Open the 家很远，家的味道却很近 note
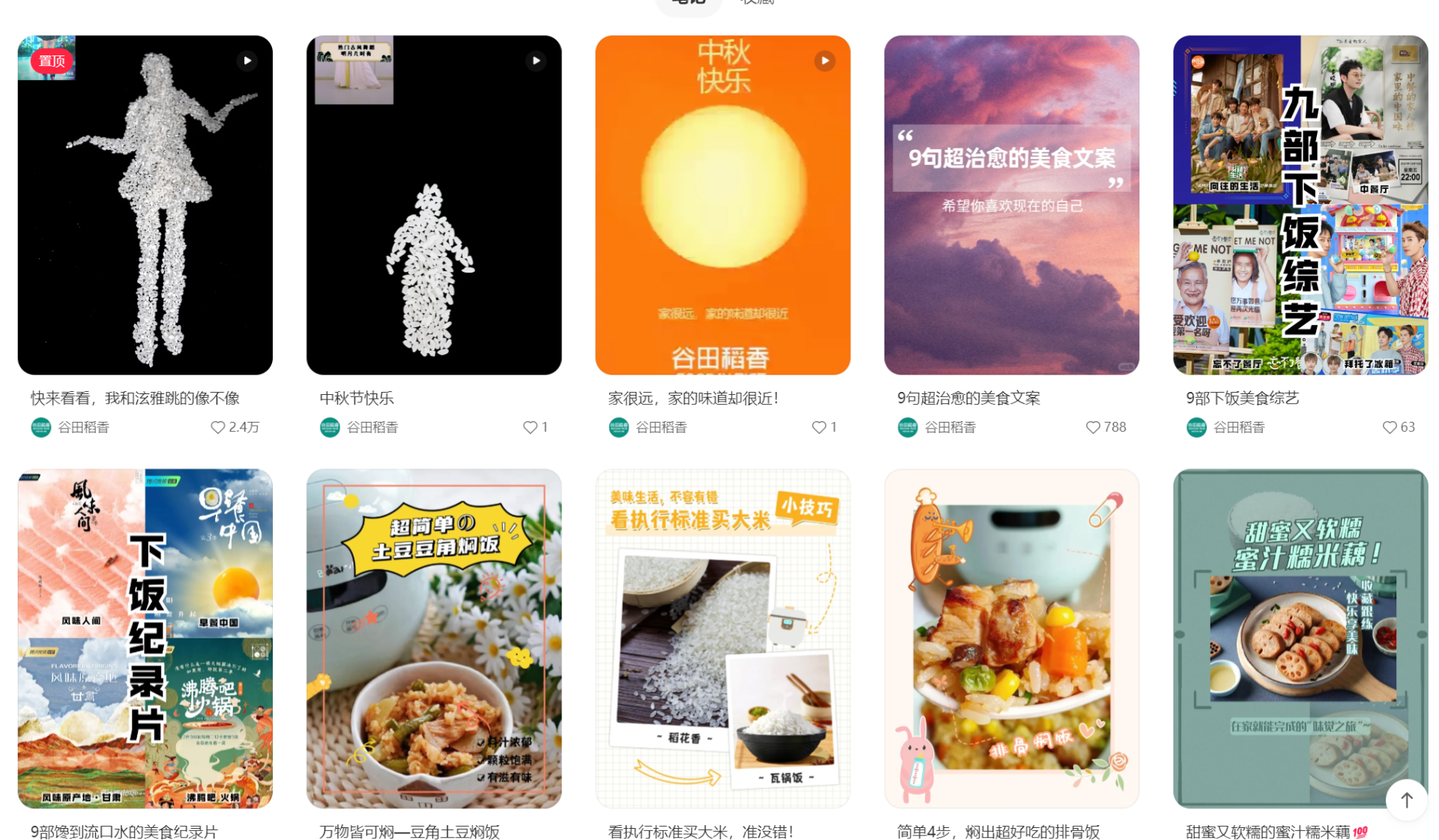This screenshot has width=1439, height=840. click(x=722, y=205)
